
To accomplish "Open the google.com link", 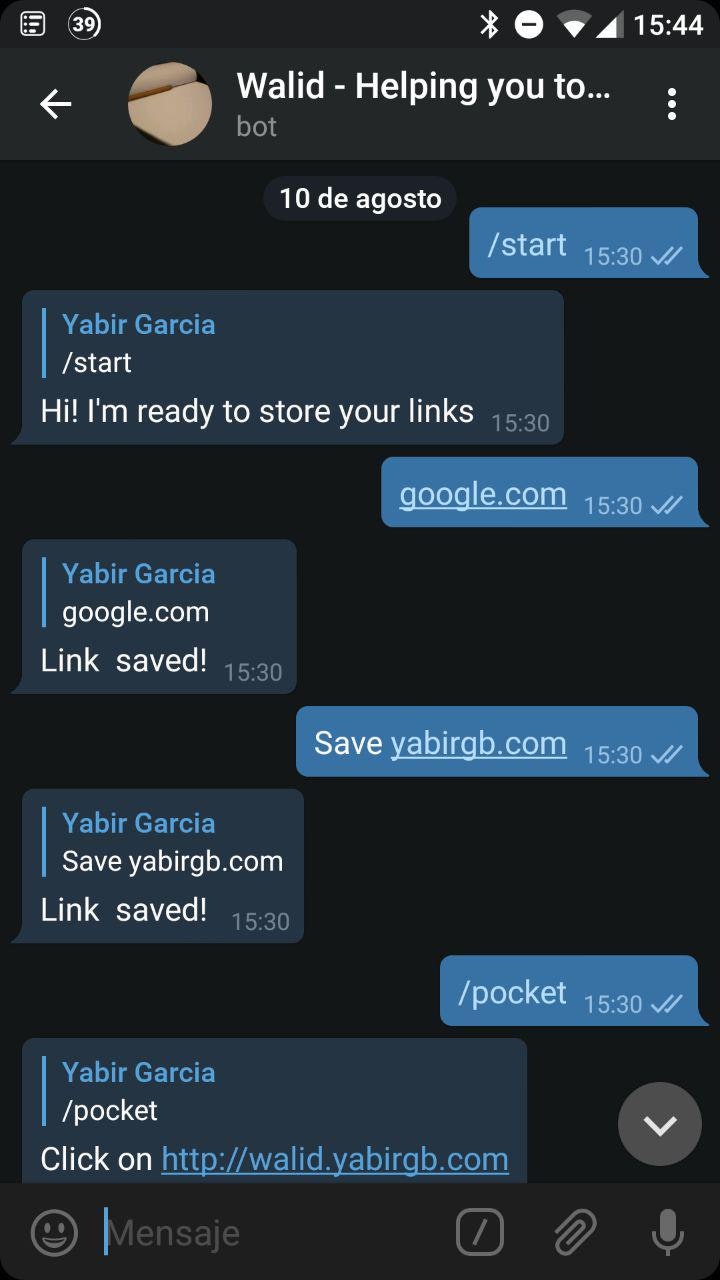I will coord(482,493).
